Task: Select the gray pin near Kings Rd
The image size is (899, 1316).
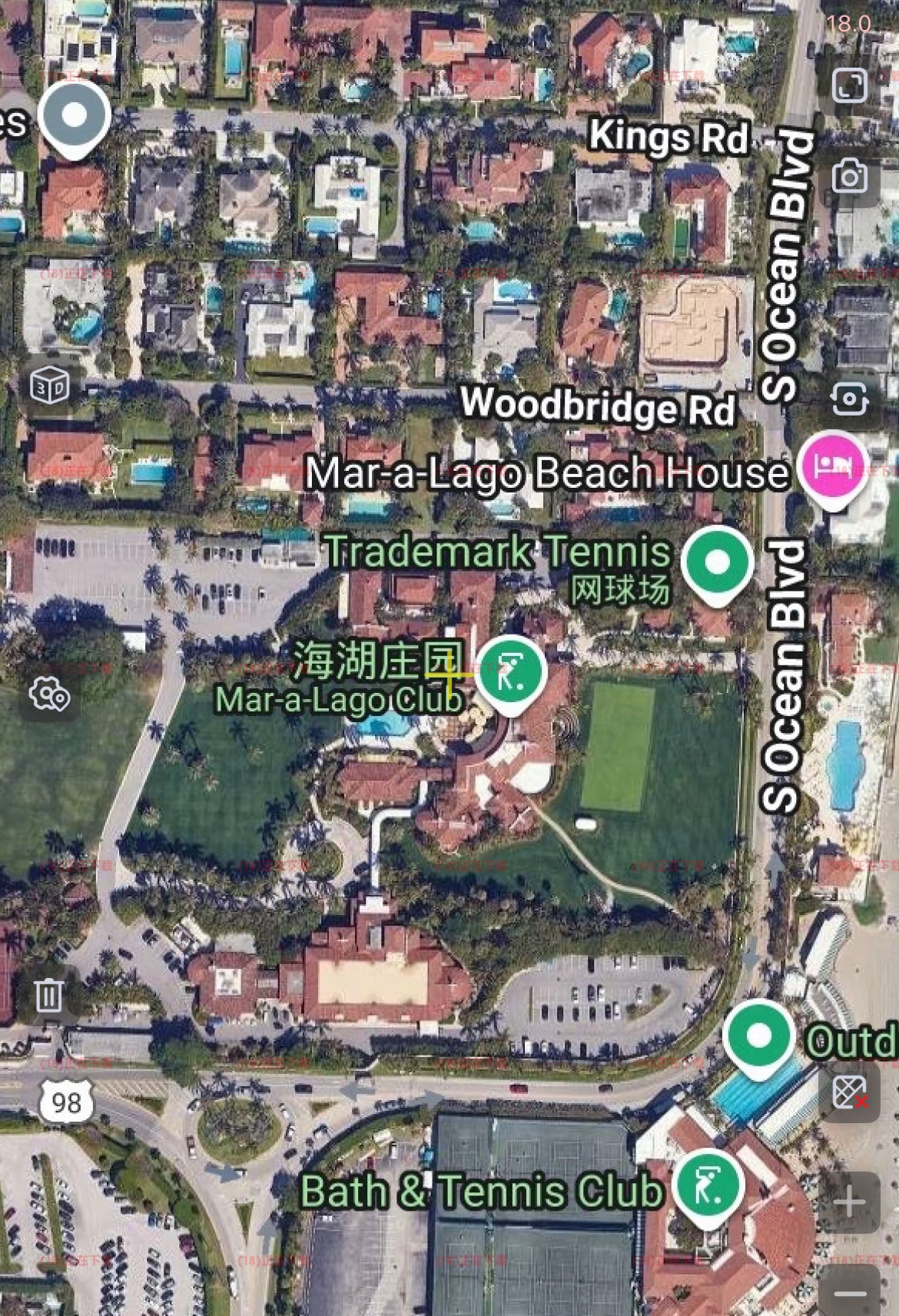Action: coord(74,117)
